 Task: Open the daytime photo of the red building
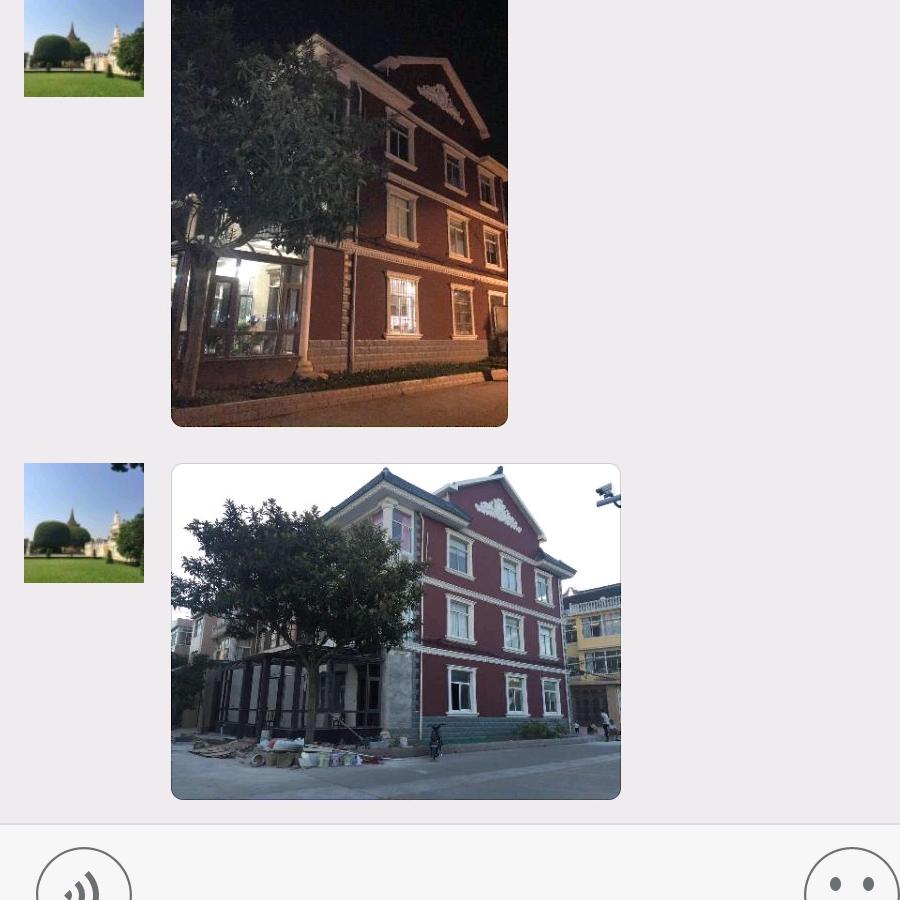(395, 631)
